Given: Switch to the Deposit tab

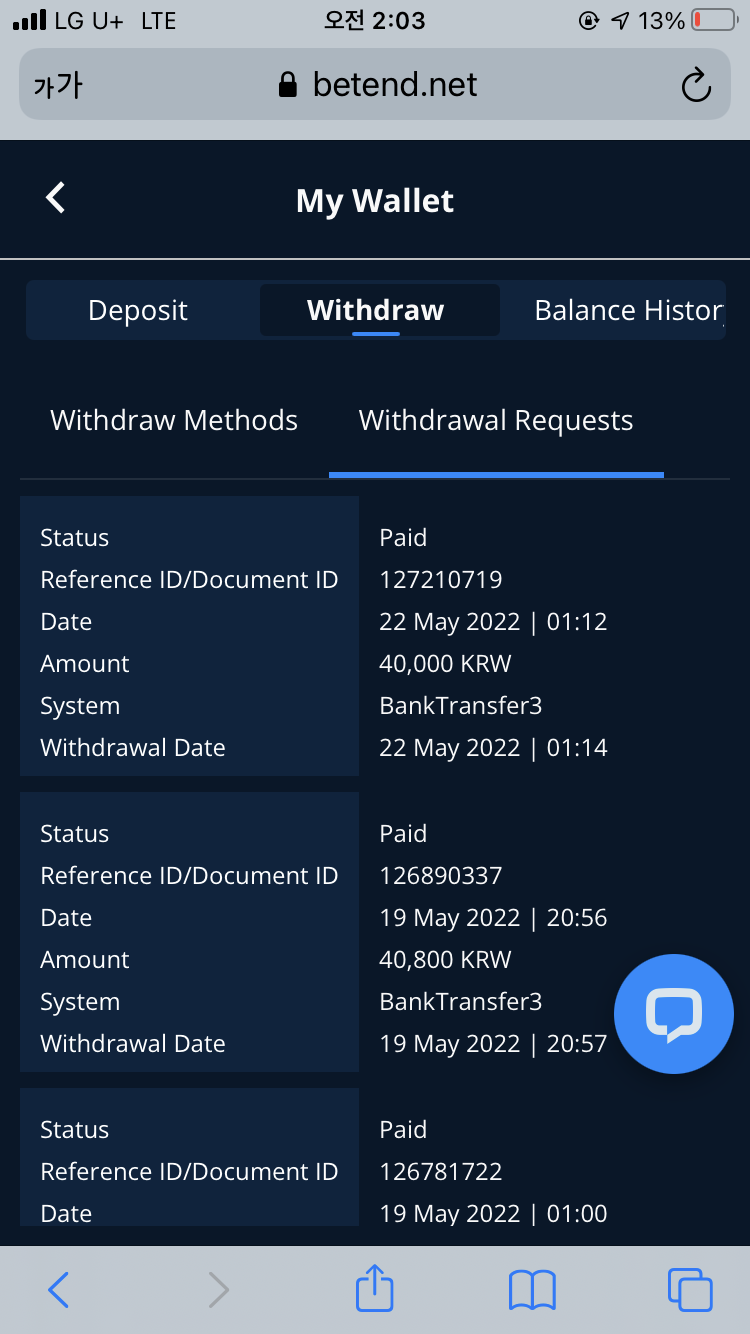Looking at the screenshot, I should coord(138,310).
